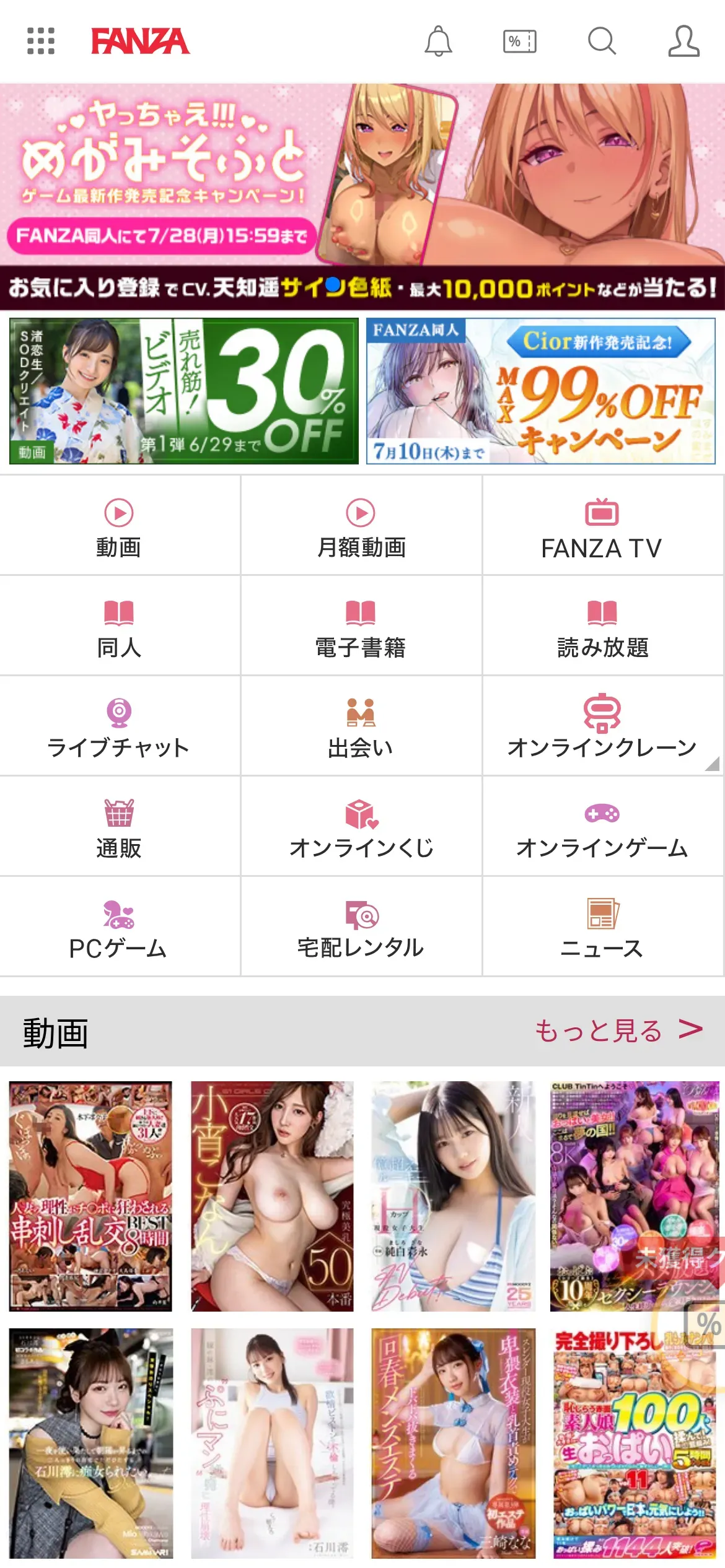Open the Cior 99%OFF campaign banner
725x1568 pixels.
pos(541,391)
